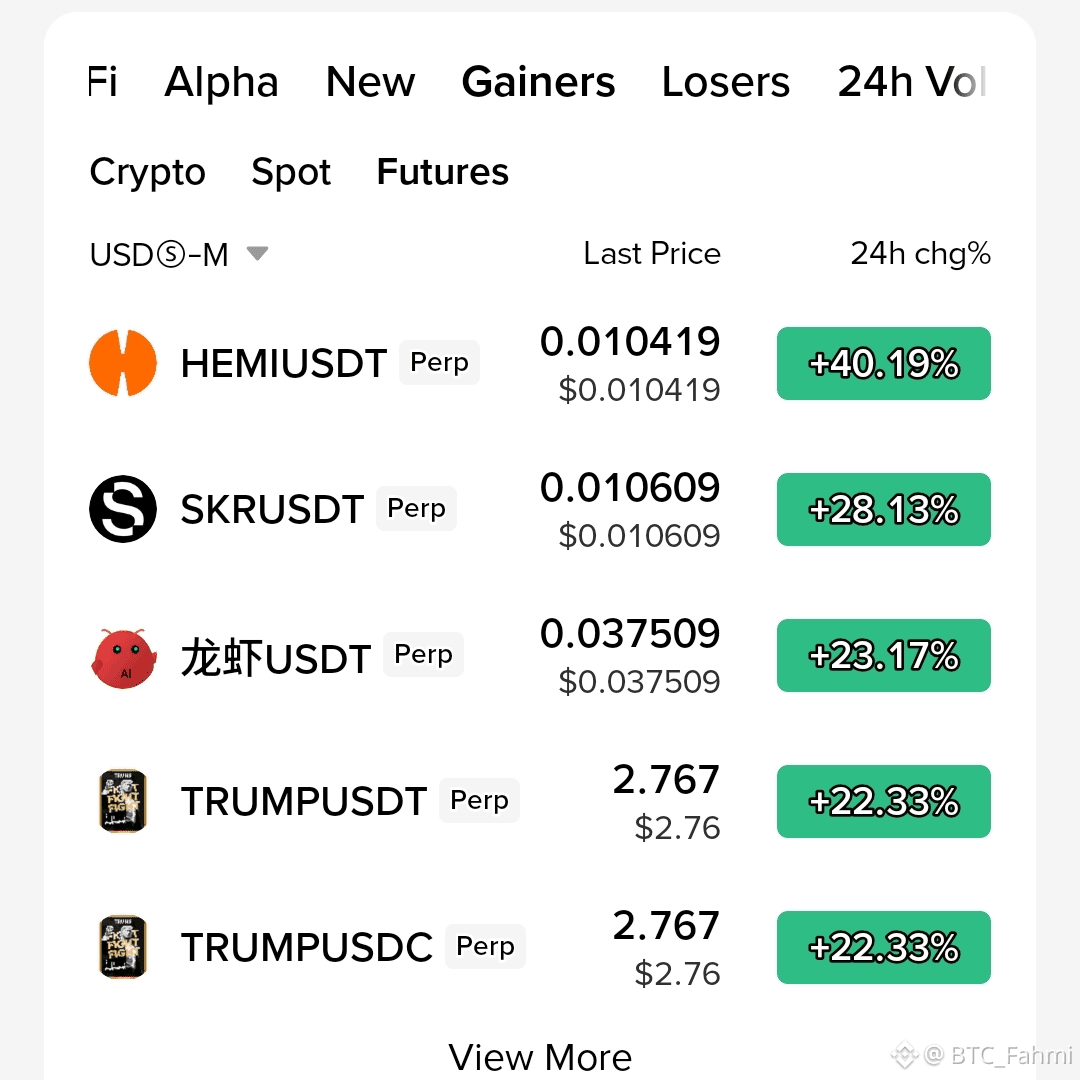Show the 24h Vol tab
This screenshot has height=1080, width=1080.
click(x=912, y=82)
